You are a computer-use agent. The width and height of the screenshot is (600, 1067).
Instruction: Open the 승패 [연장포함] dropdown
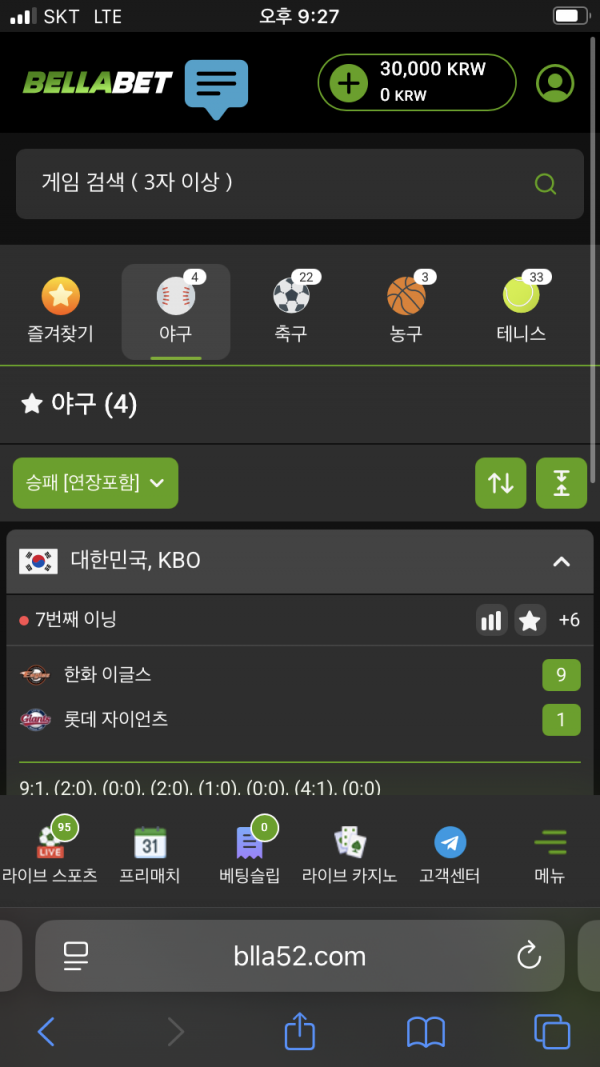pos(95,483)
